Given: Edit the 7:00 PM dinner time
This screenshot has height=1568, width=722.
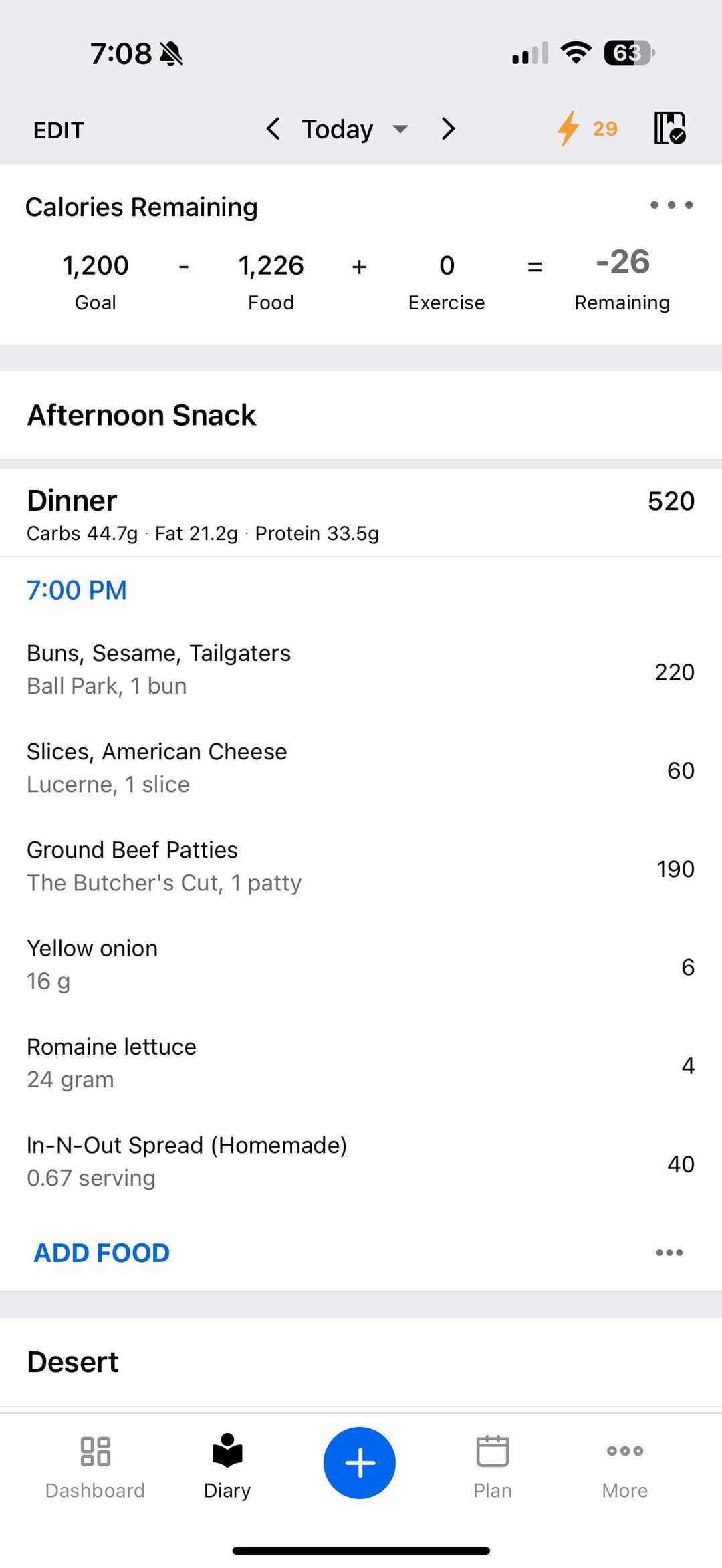Looking at the screenshot, I should coord(77,590).
